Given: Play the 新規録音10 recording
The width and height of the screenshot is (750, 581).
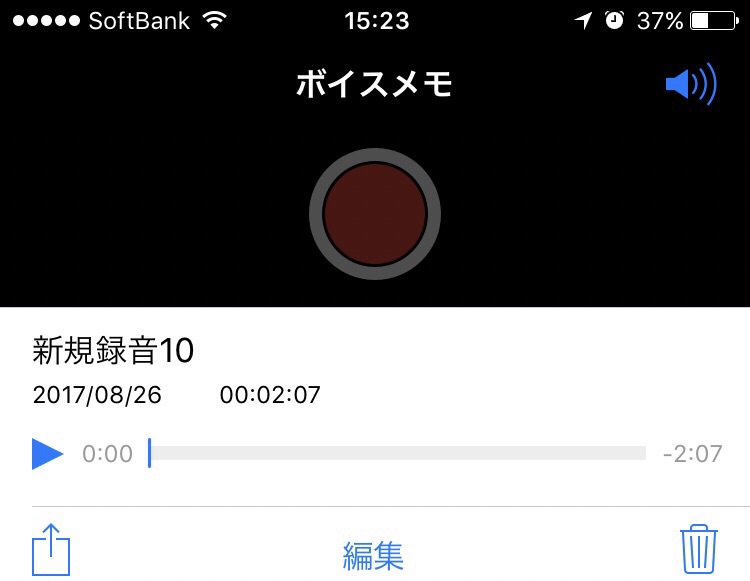Looking at the screenshot, I should click(x=47, y=454).
